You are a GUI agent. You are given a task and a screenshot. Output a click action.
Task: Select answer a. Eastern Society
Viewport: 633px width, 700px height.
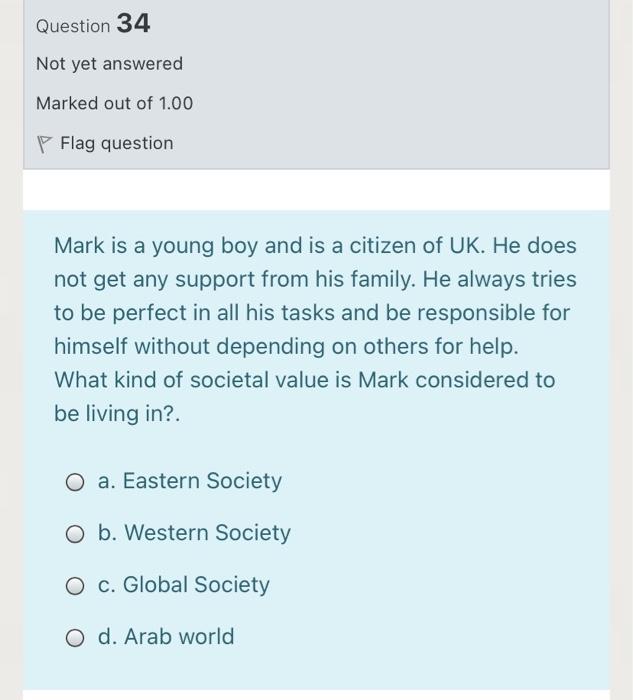(x=75, y=482)
